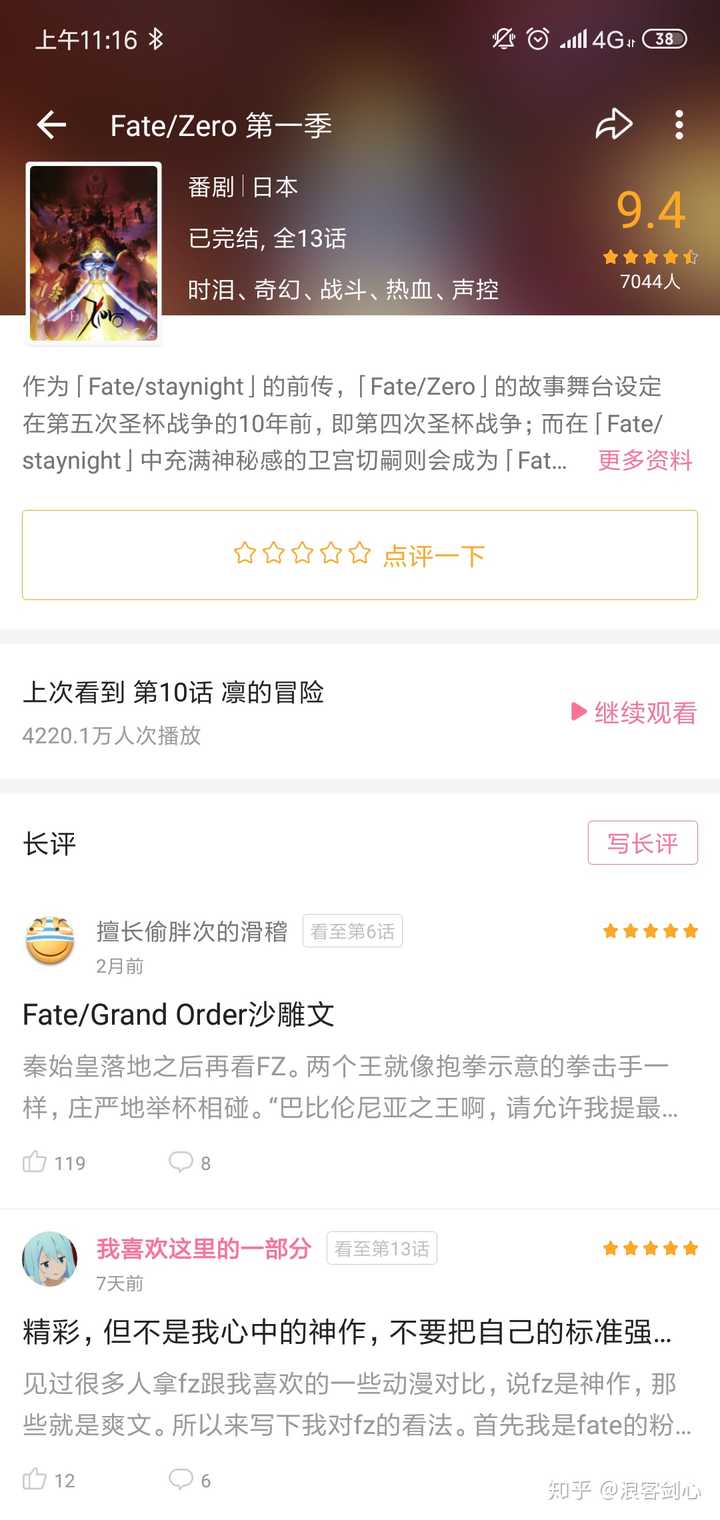The width and height of the screenshot is (720, 1520).
Task: Expand the synopsis via 更多资料
Action: coord(643,463)
